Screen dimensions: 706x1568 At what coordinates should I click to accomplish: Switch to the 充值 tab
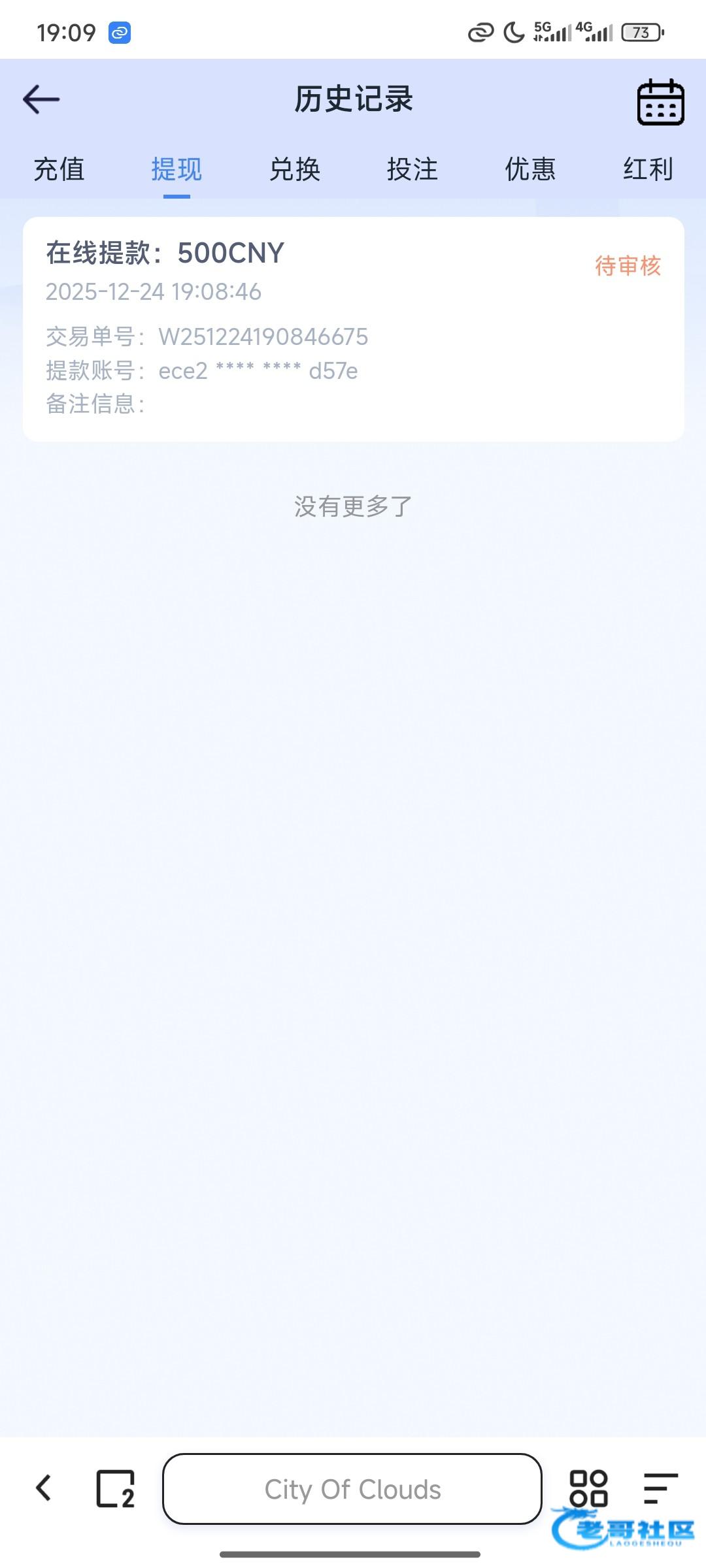pos(59,170)
